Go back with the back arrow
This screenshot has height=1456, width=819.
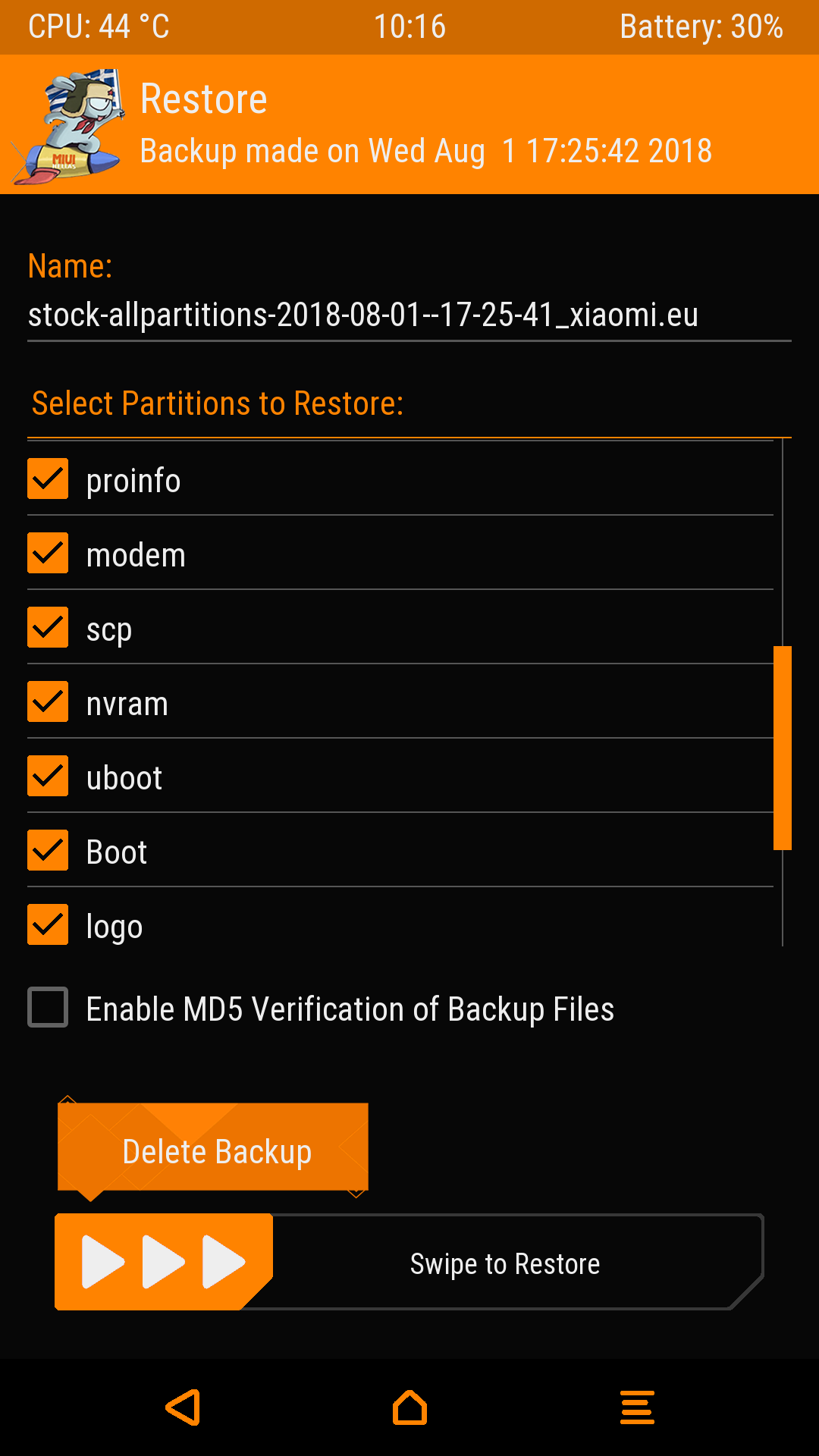pyautogui.click(x=183, y=1407)
